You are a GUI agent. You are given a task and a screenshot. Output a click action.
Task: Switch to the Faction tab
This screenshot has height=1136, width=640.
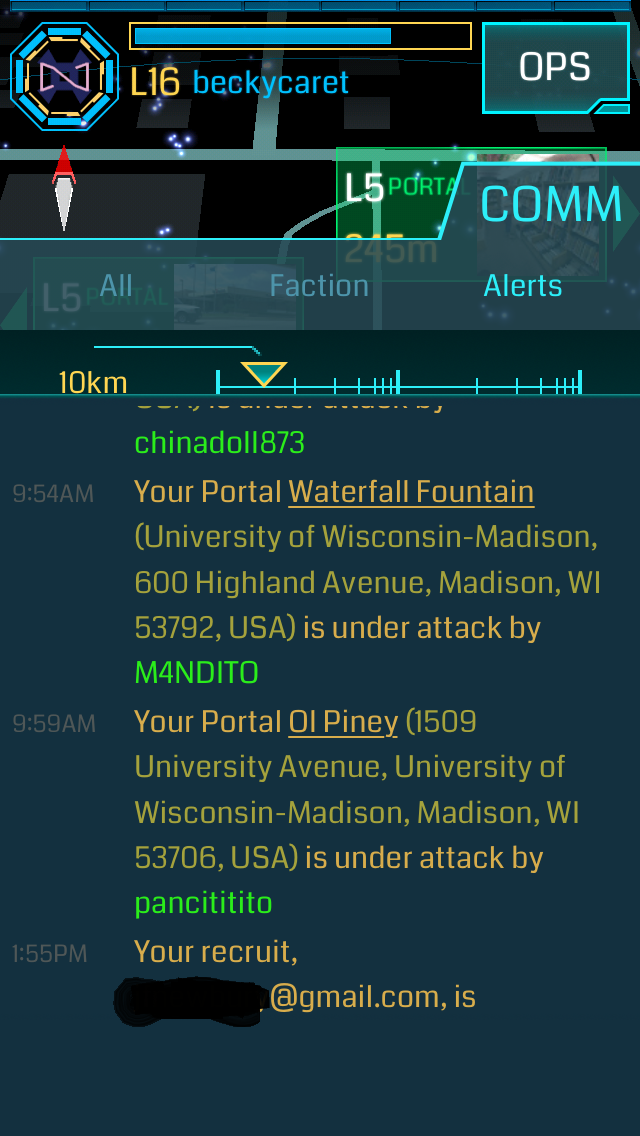[319, 286]
